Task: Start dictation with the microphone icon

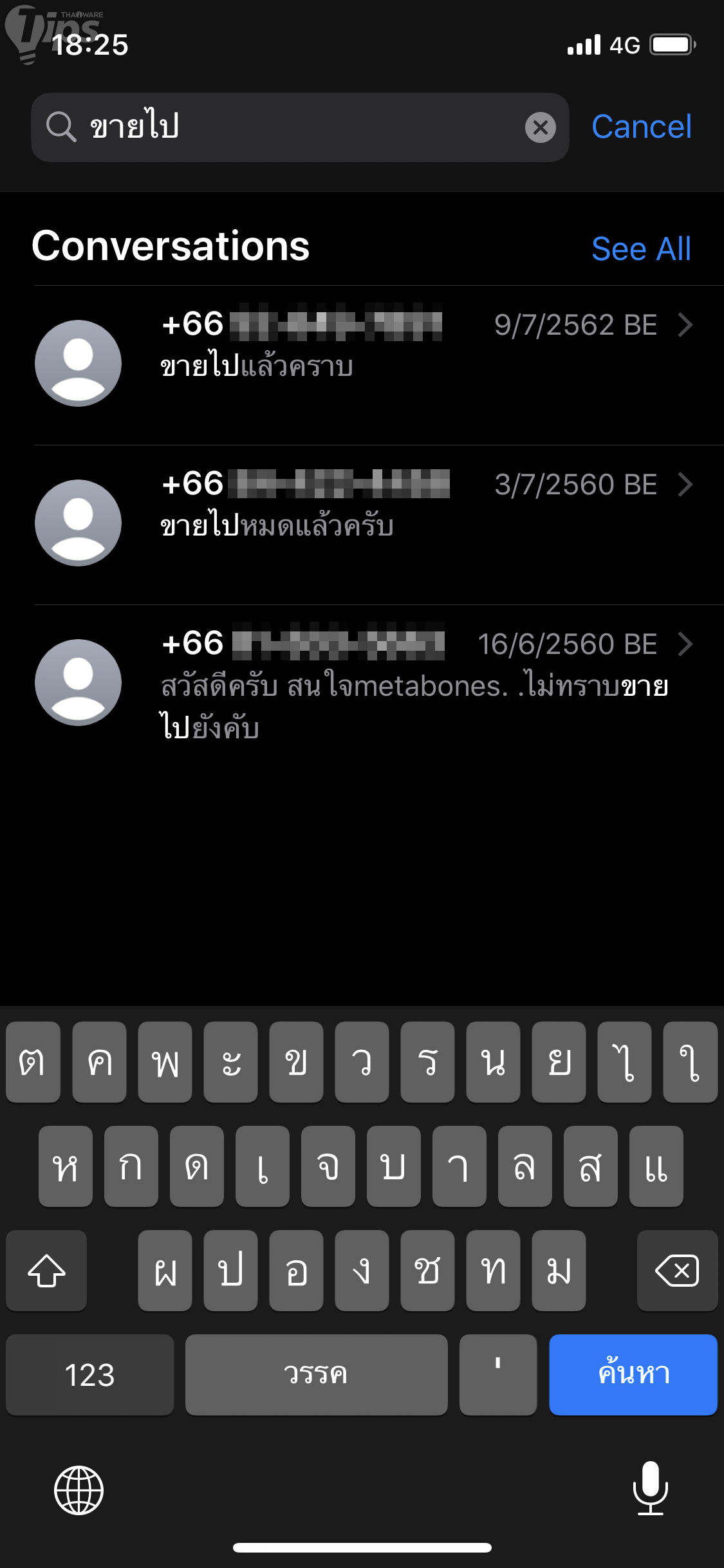Action: coord(650,1489)
